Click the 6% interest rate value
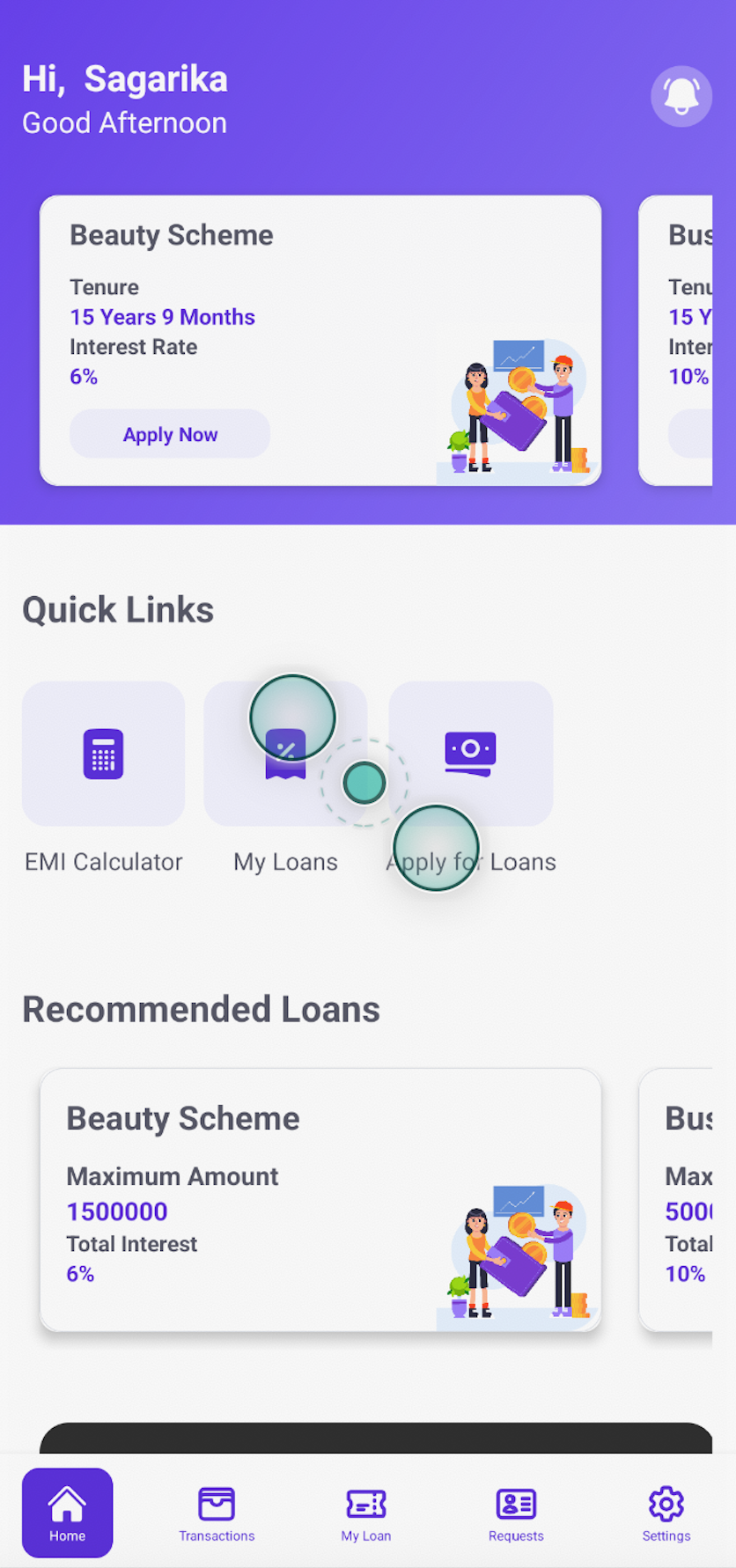The height and width of the screenshot is (1568, 736). 83,376
